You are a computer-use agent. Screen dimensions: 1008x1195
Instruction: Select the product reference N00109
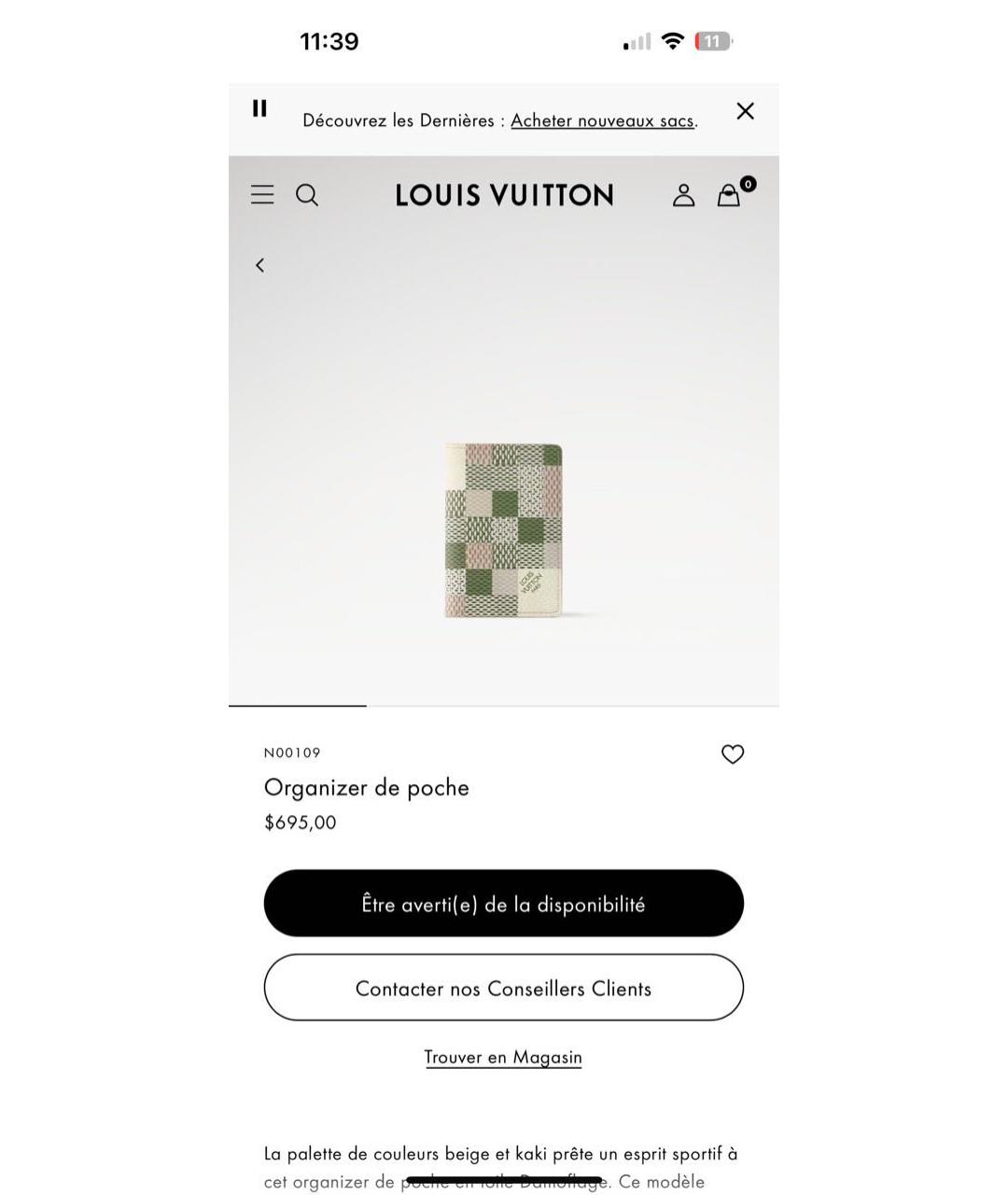[x=292, y=752]
